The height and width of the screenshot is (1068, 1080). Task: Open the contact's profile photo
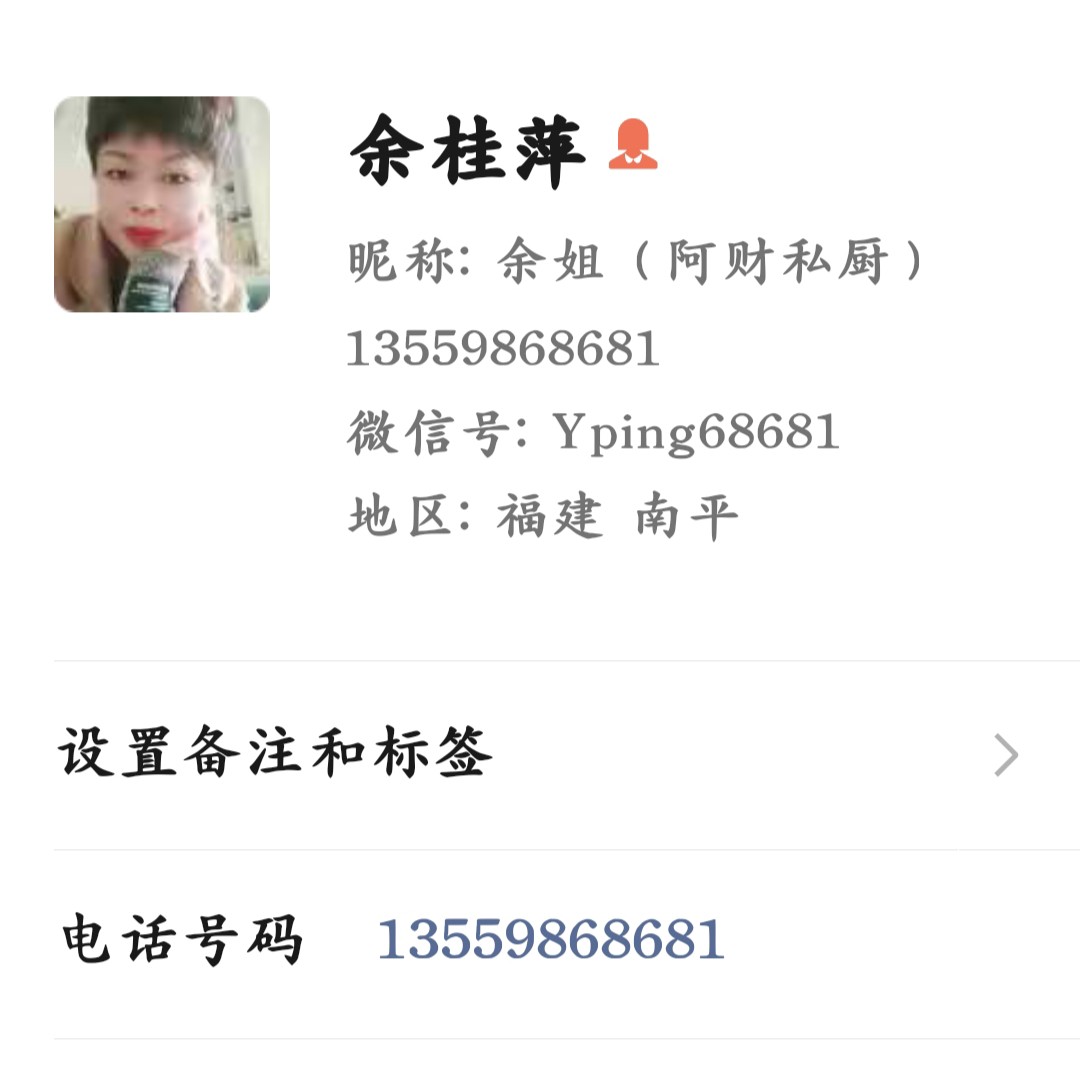click(162, 204)
